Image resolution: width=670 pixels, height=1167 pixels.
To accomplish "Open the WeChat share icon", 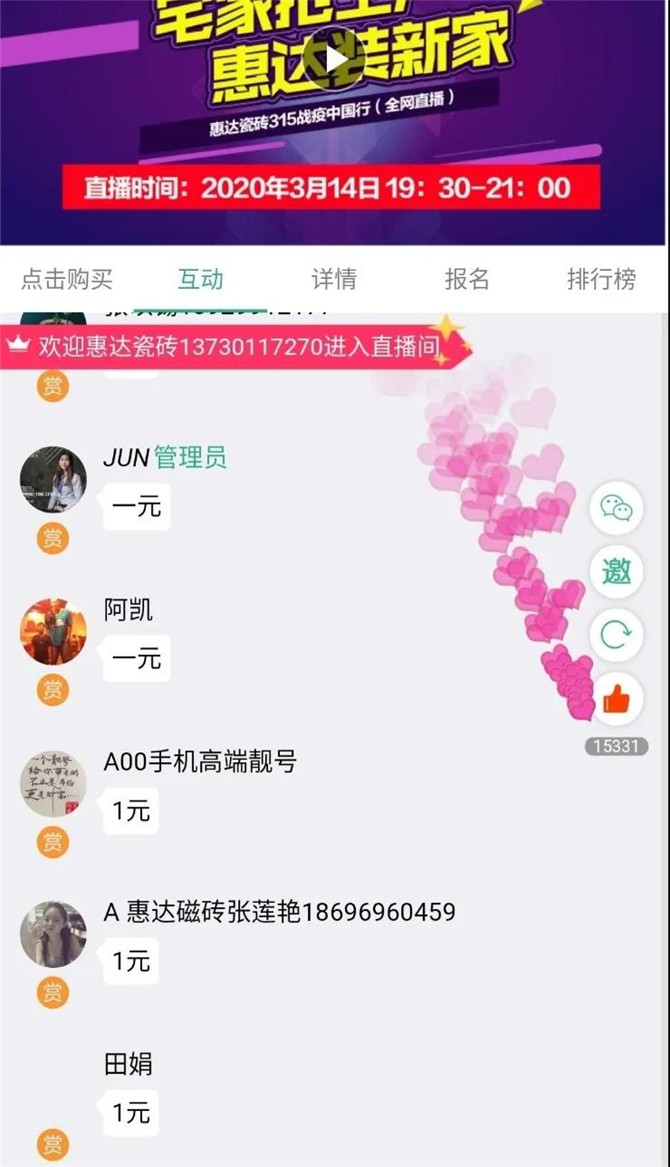I will (616, 508).
